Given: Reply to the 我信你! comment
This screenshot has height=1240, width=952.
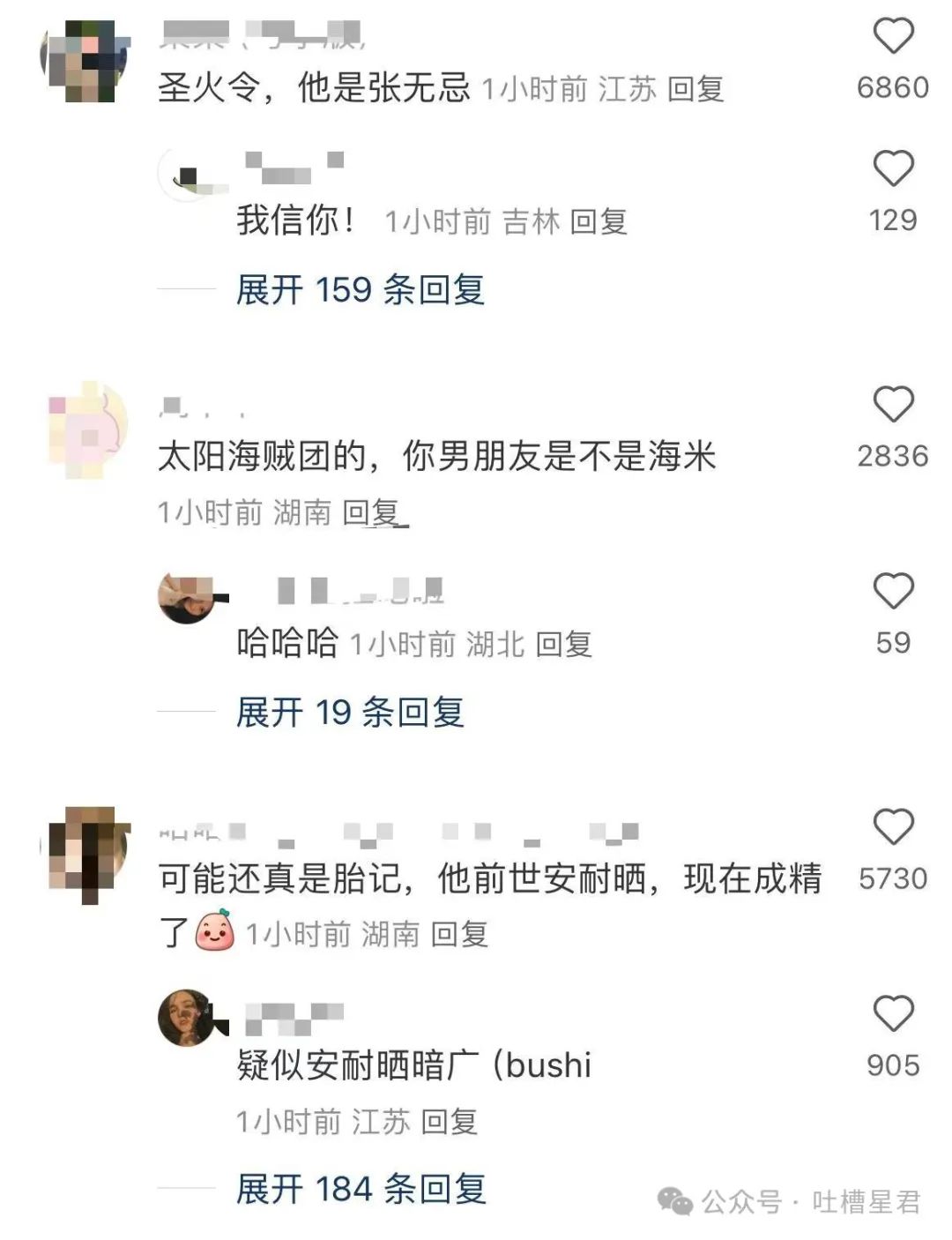Looking at the screenshot, I should pos(598,221).
